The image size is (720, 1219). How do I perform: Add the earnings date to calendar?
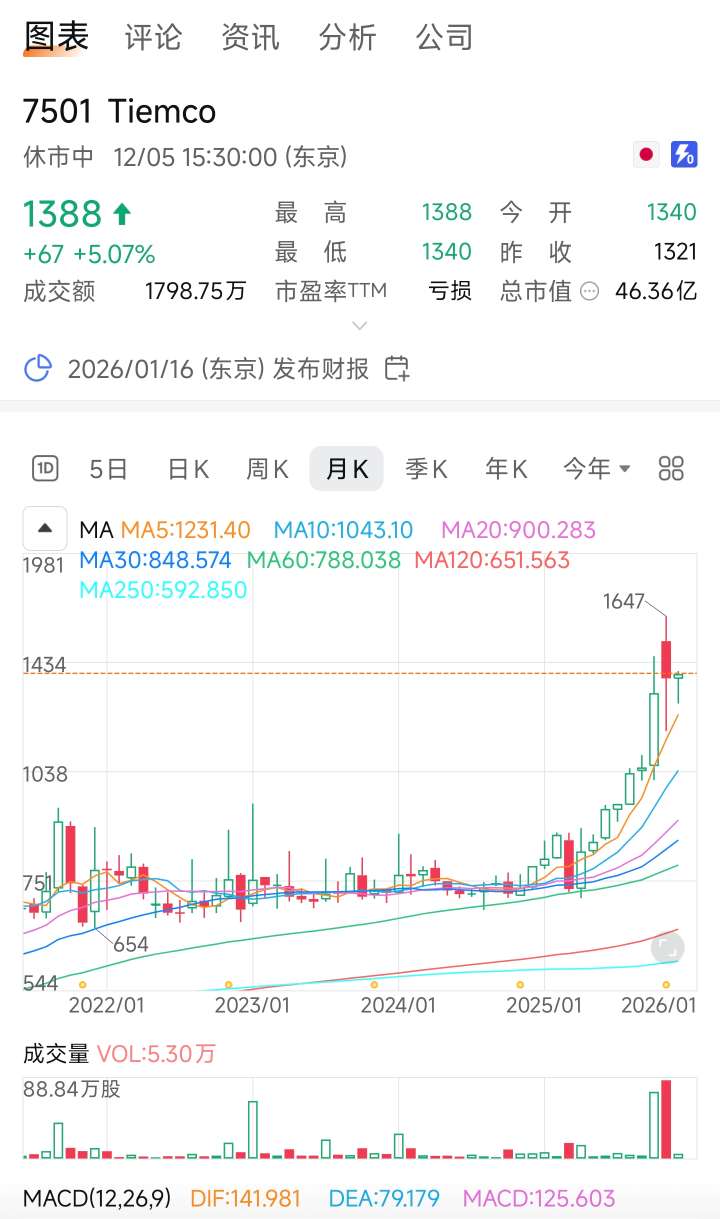pyautogui.click(x=397, y=369)
